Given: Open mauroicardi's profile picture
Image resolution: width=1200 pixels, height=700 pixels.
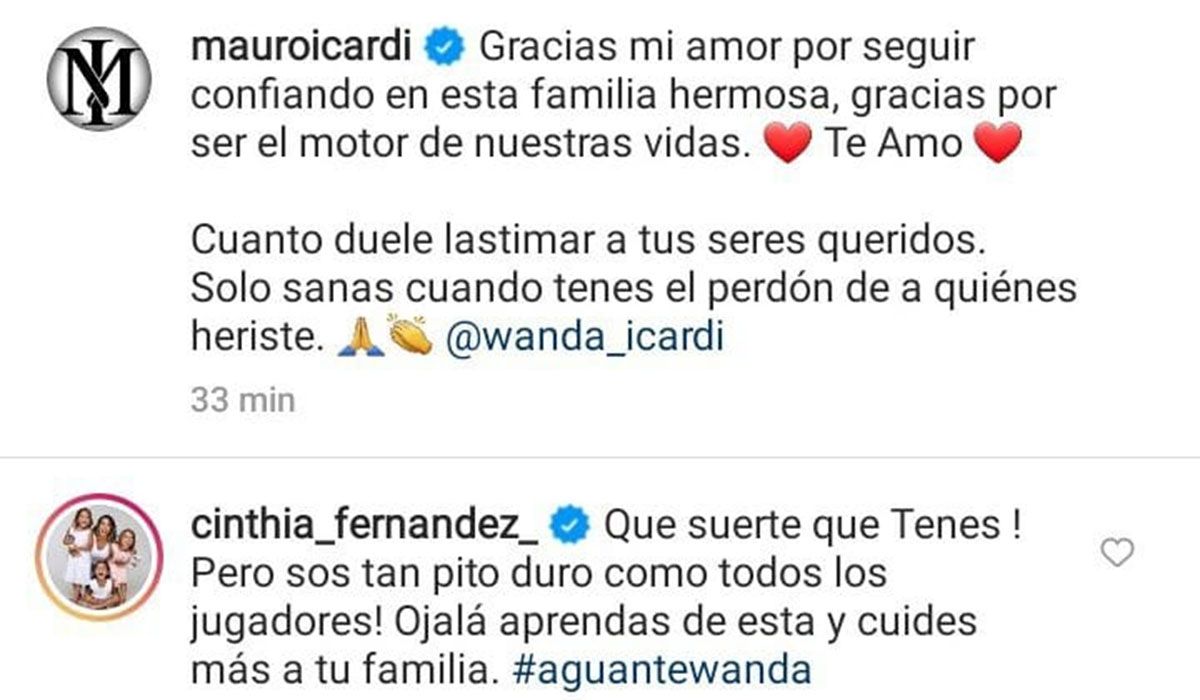Looking at the screenshot, I should point(100,78).
